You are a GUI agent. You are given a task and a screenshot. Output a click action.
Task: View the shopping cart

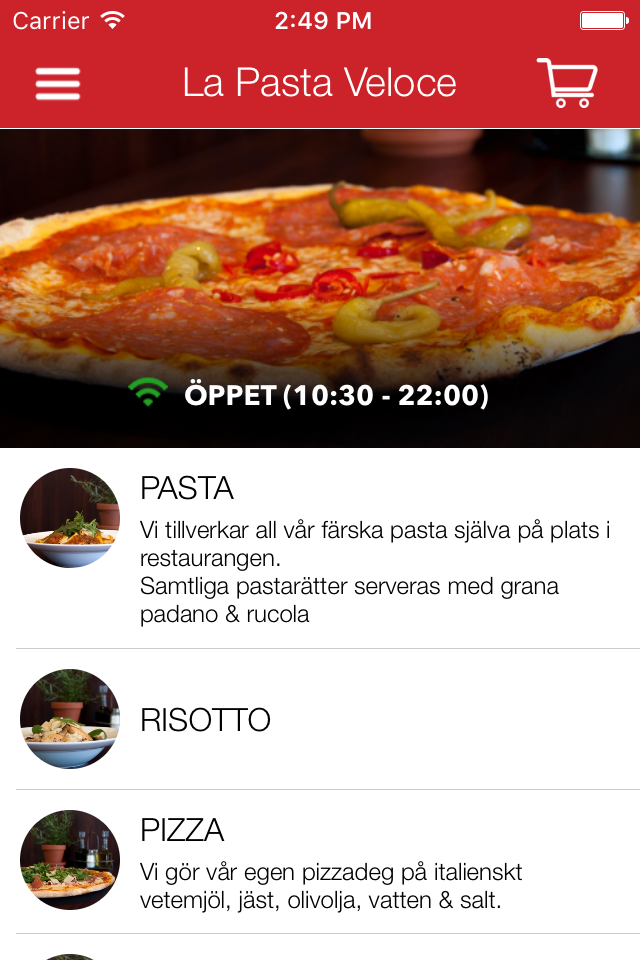tap(567, 83)
